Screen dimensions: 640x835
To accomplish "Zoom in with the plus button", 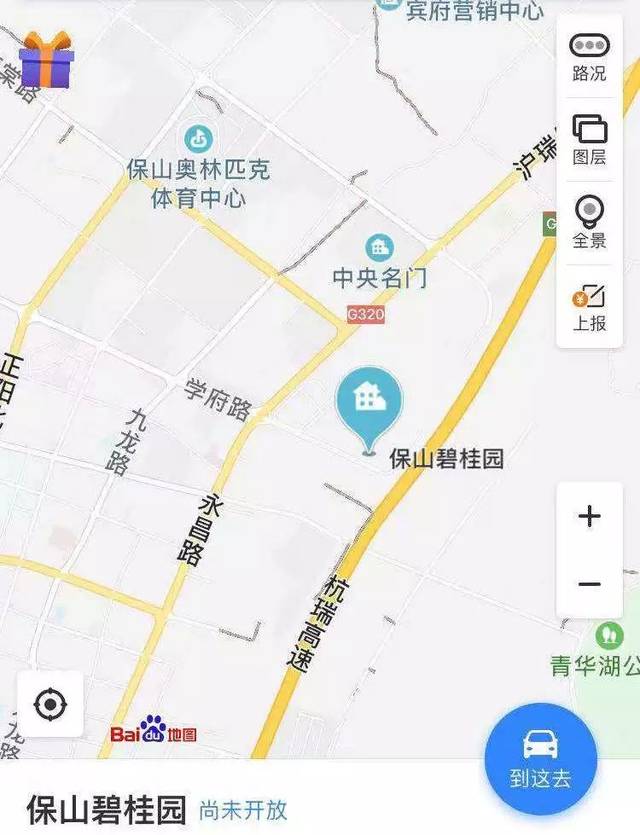I will 589,516.
